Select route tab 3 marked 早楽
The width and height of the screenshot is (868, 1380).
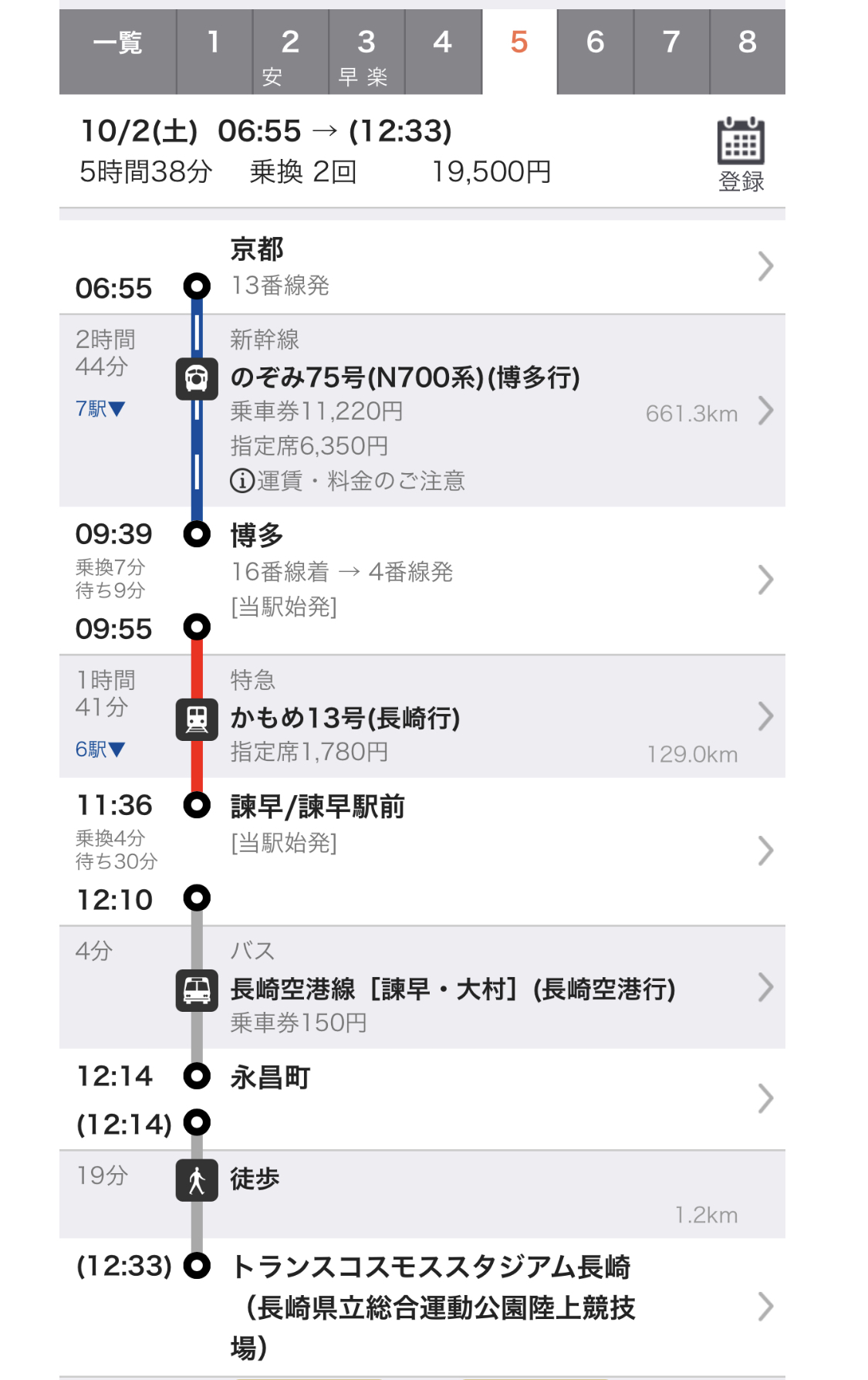(x=366, y=52)
